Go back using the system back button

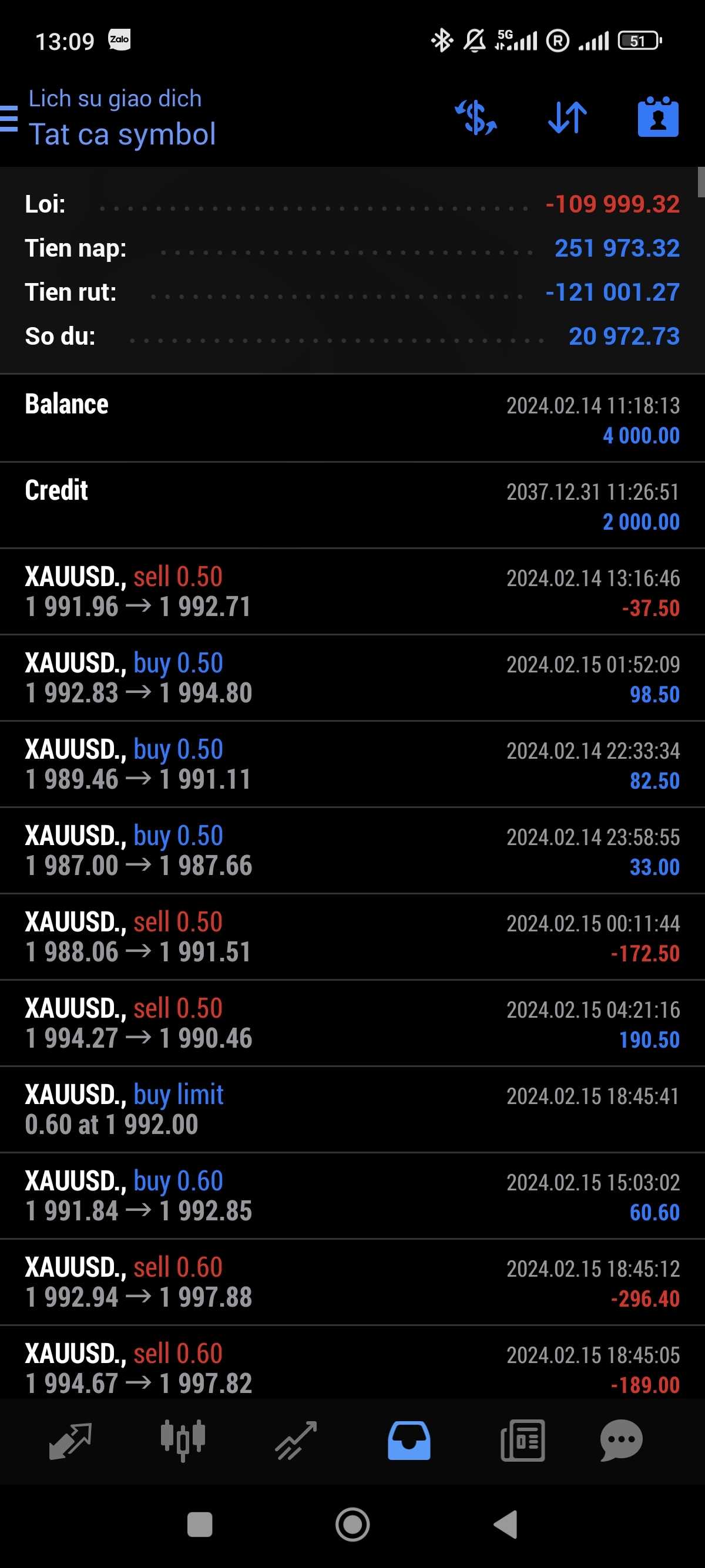(505, 1524)
